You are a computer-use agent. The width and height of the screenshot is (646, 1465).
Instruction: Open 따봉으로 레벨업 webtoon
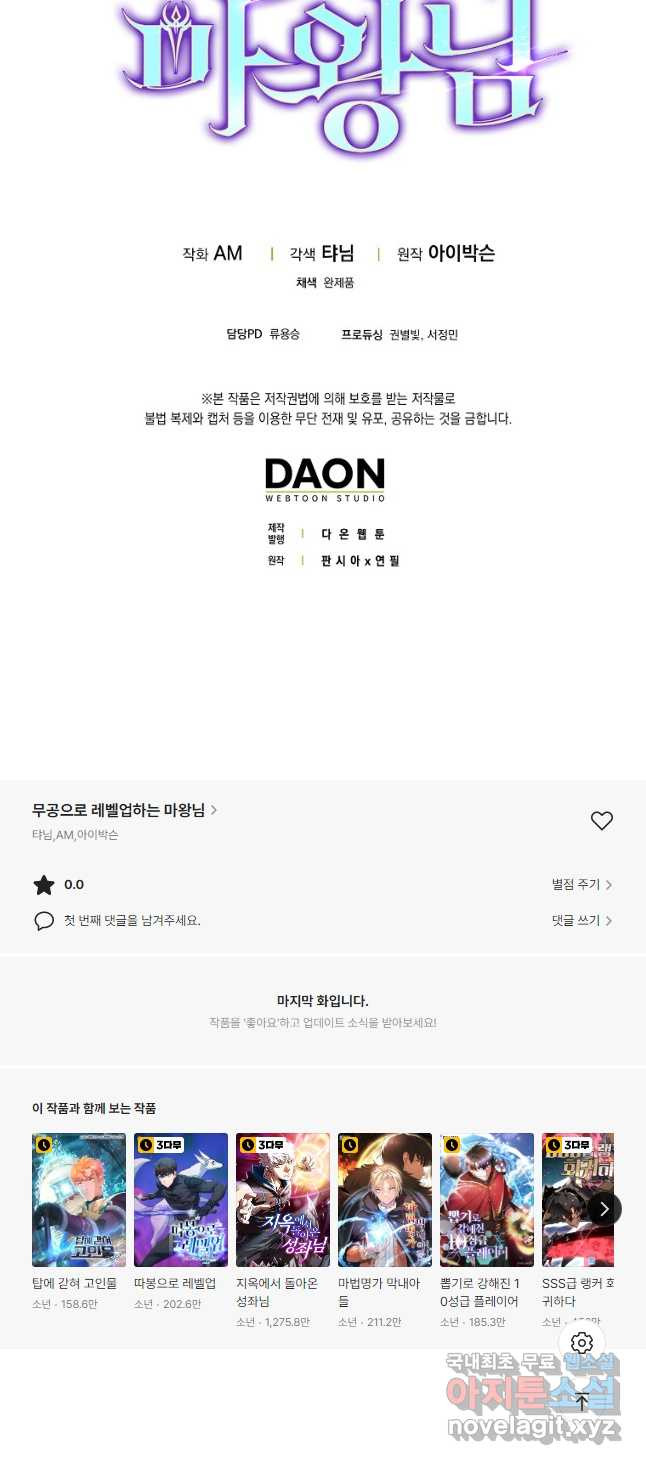[181, 1199]
